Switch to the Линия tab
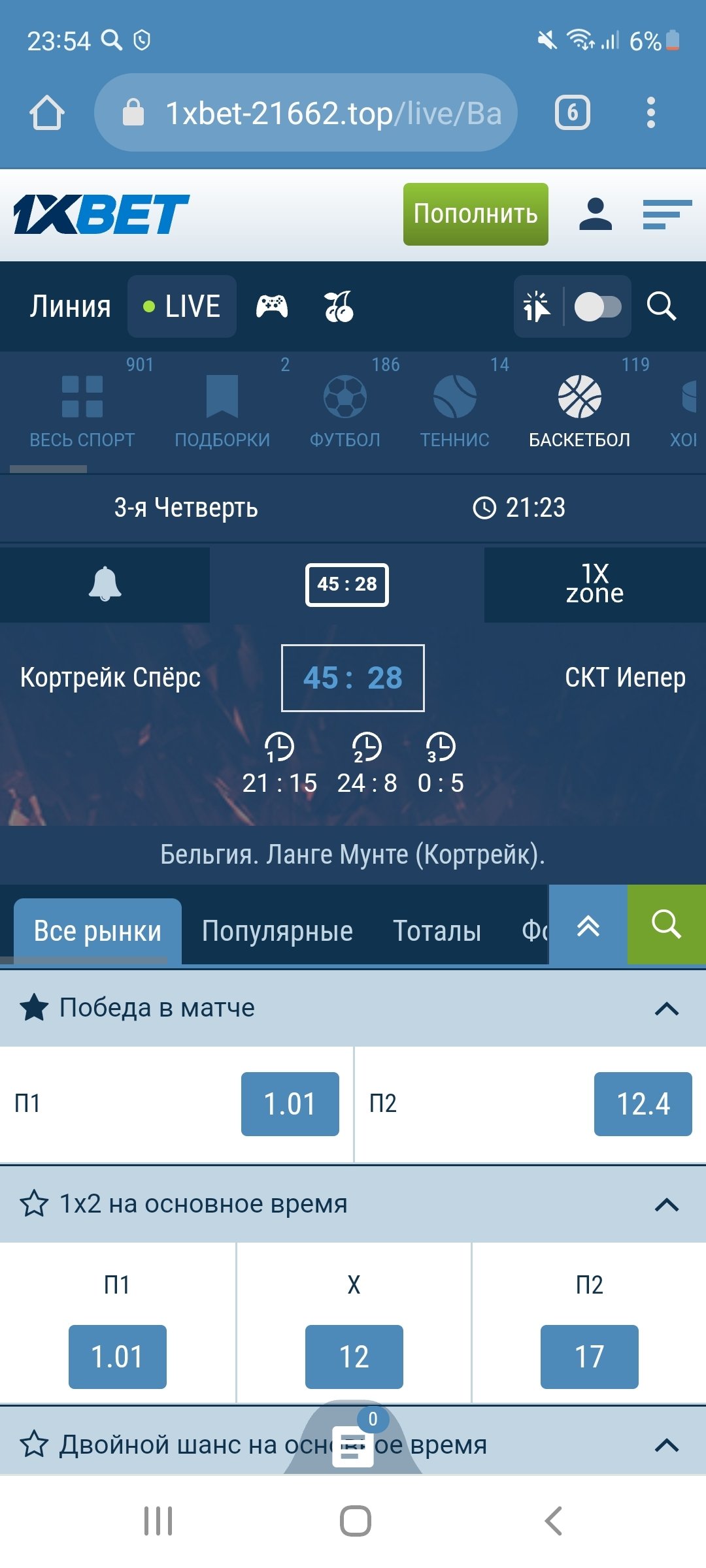The width and height of the screenshot is (706, 1568). click(70, 306)
